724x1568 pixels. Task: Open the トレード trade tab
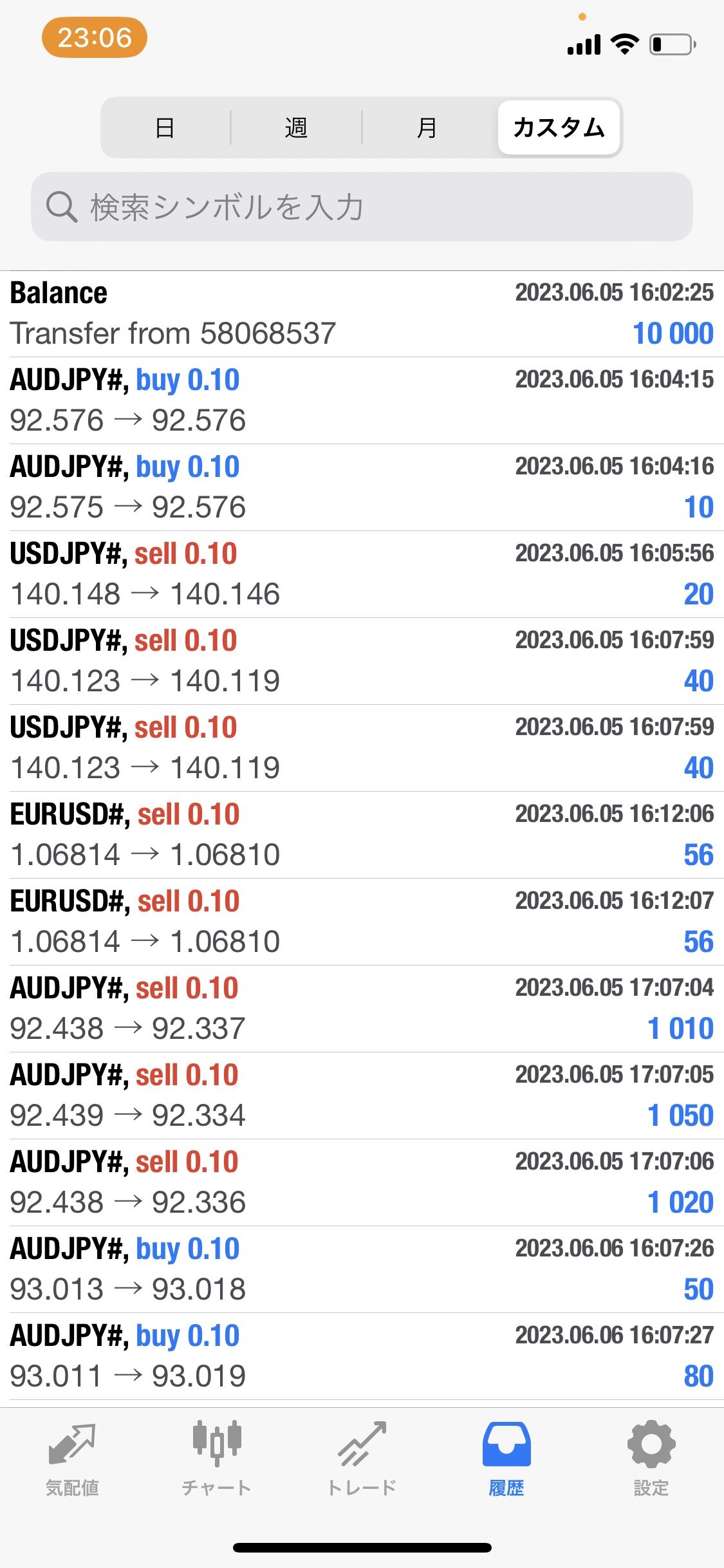(x=362, y=1459)
